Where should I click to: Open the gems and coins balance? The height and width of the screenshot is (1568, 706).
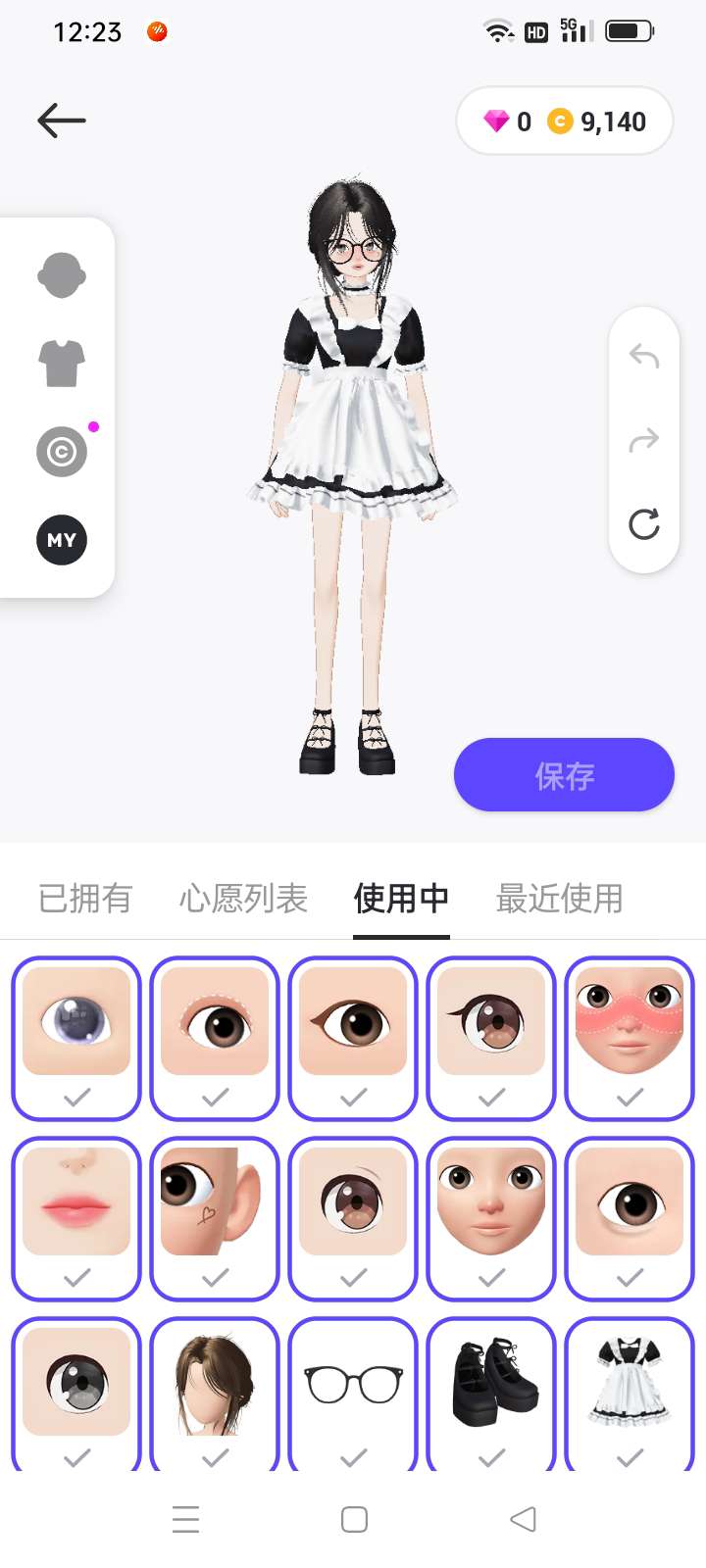565,122
